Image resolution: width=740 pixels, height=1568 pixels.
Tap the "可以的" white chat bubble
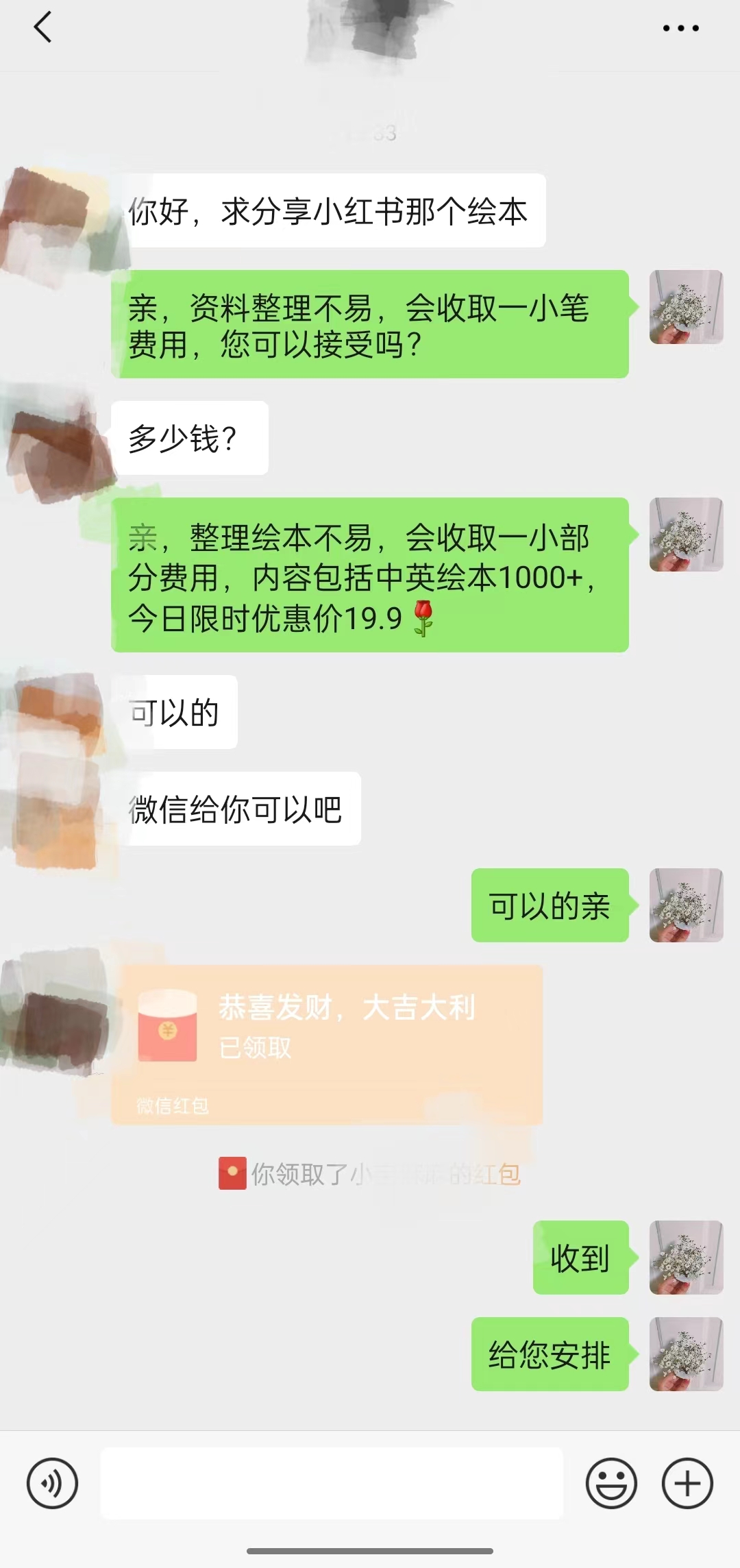[177, 713]
